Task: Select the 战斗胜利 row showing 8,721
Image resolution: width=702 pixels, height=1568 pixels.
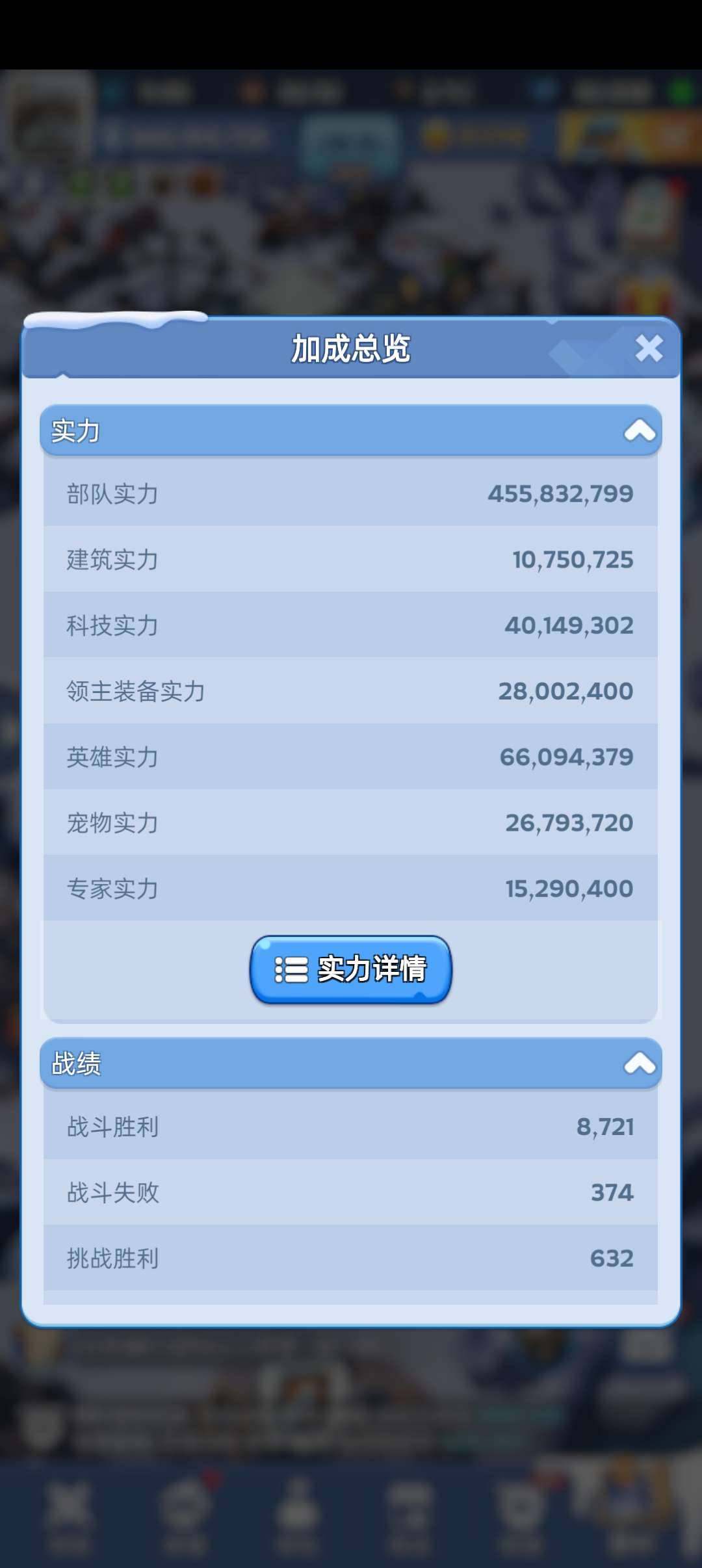Action: [x=351, y=1127]
